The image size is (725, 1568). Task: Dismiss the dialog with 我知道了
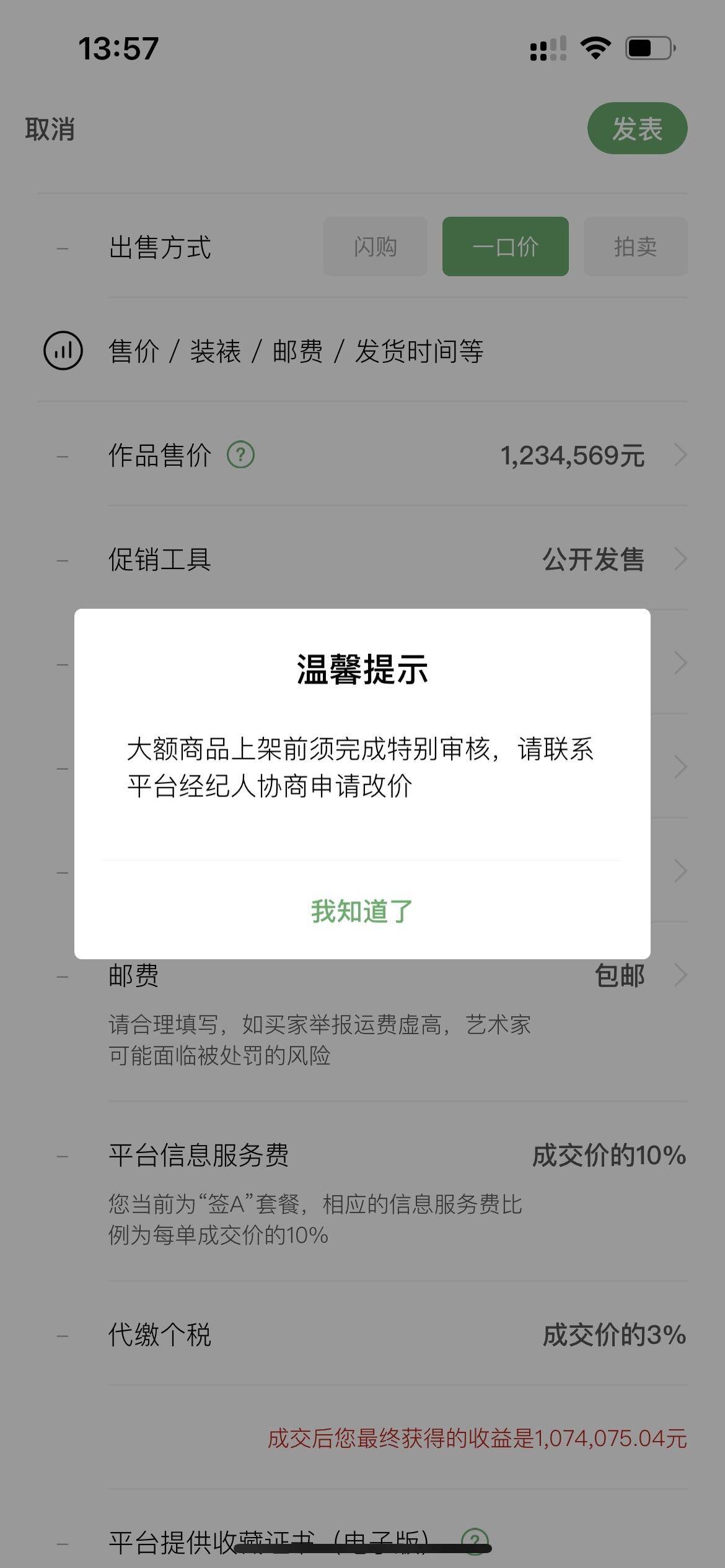click(362, 911)
